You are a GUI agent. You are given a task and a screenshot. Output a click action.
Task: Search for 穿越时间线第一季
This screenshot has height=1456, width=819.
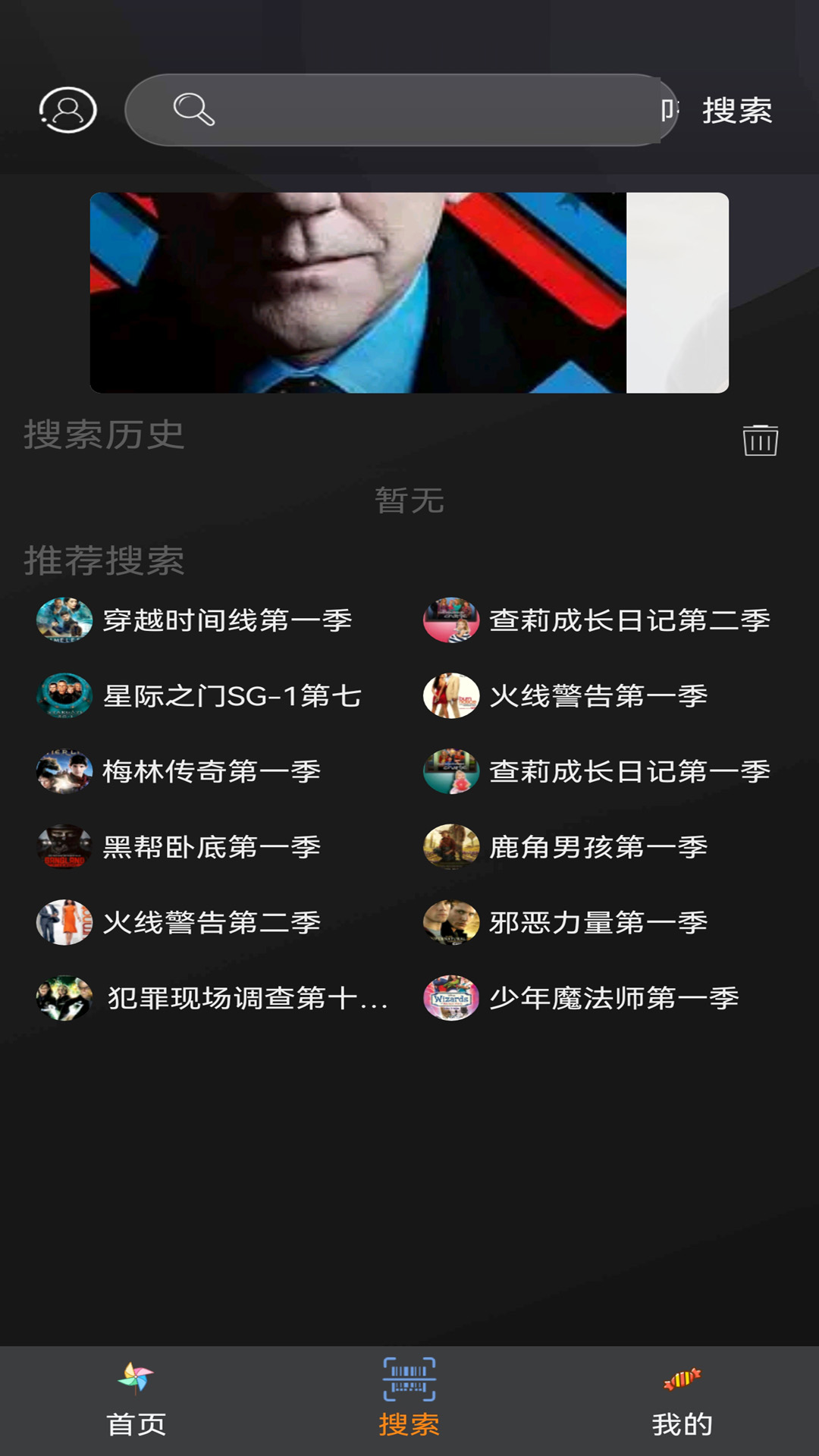point(195,620)
